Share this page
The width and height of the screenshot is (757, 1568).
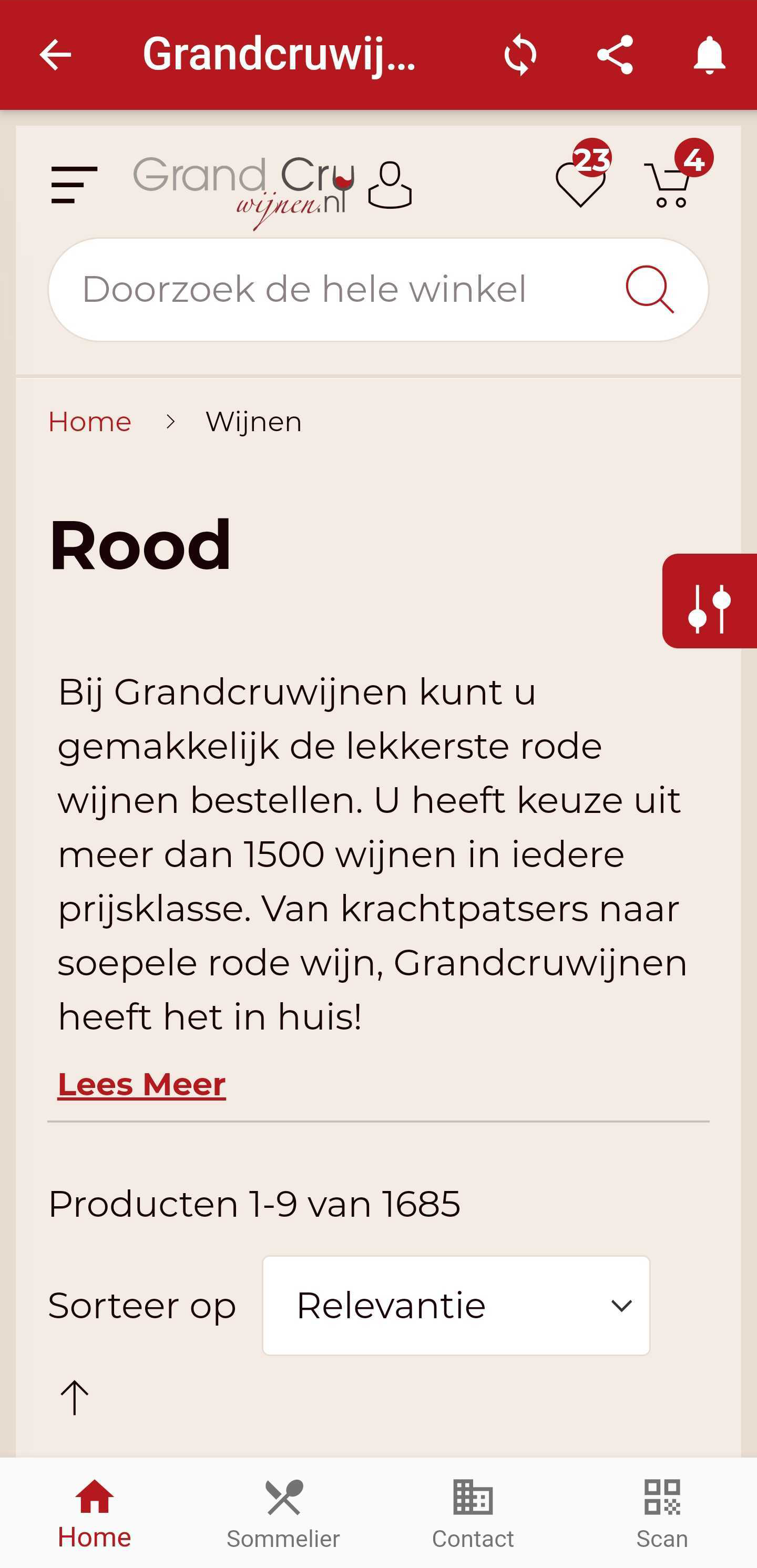click(x=615, y=55)
